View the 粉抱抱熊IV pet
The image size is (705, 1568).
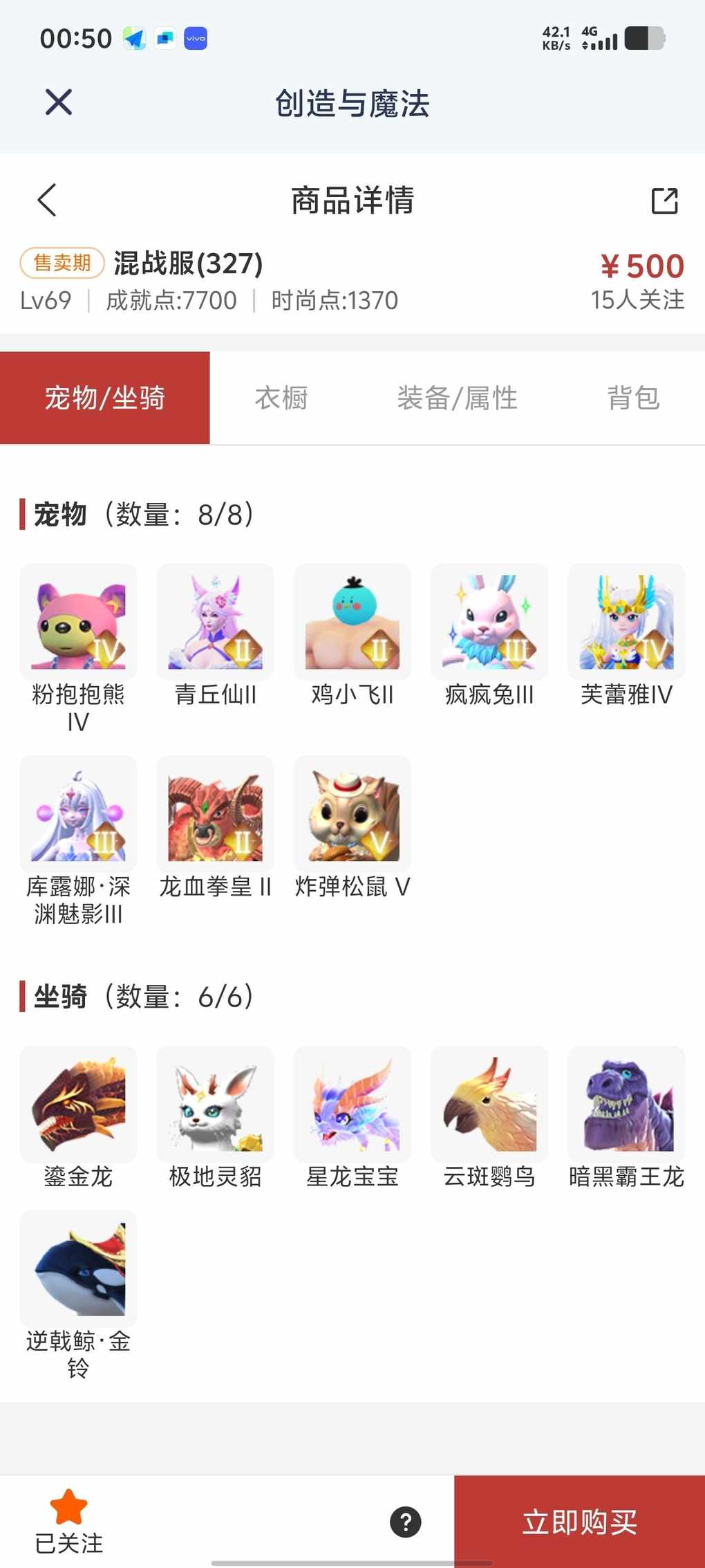(x=78, y=622)
